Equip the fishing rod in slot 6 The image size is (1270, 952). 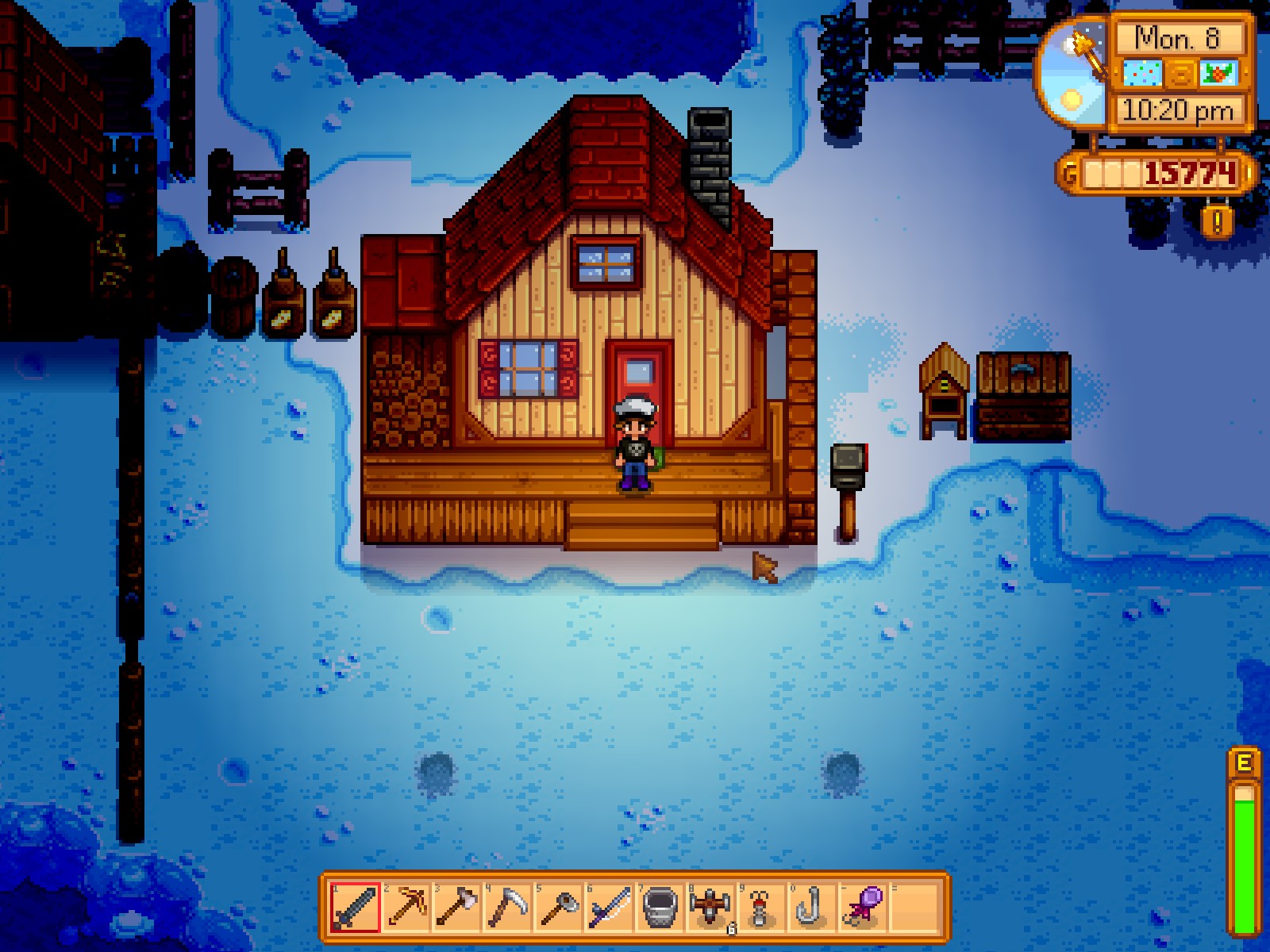[x=609, y=907]
